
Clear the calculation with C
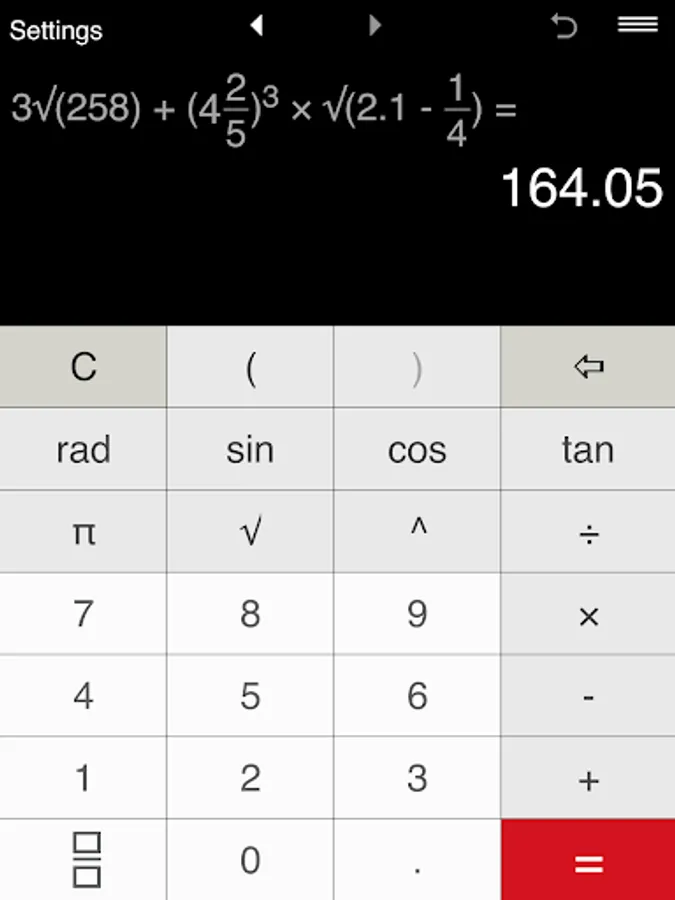coord(83,367)
